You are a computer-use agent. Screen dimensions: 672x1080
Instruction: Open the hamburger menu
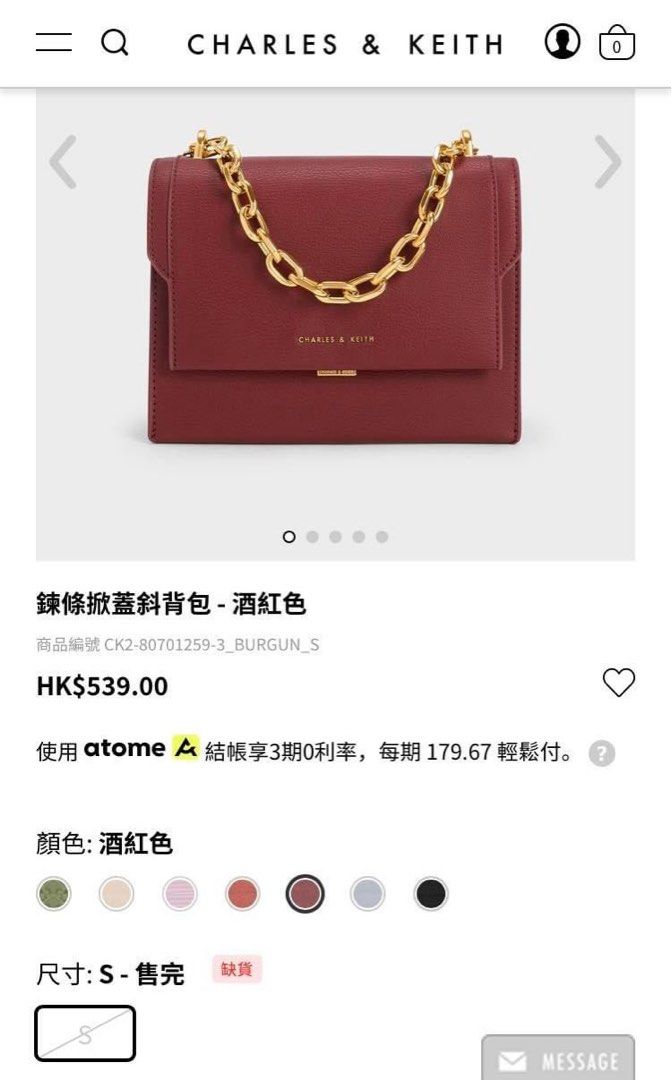coord(54,42)
